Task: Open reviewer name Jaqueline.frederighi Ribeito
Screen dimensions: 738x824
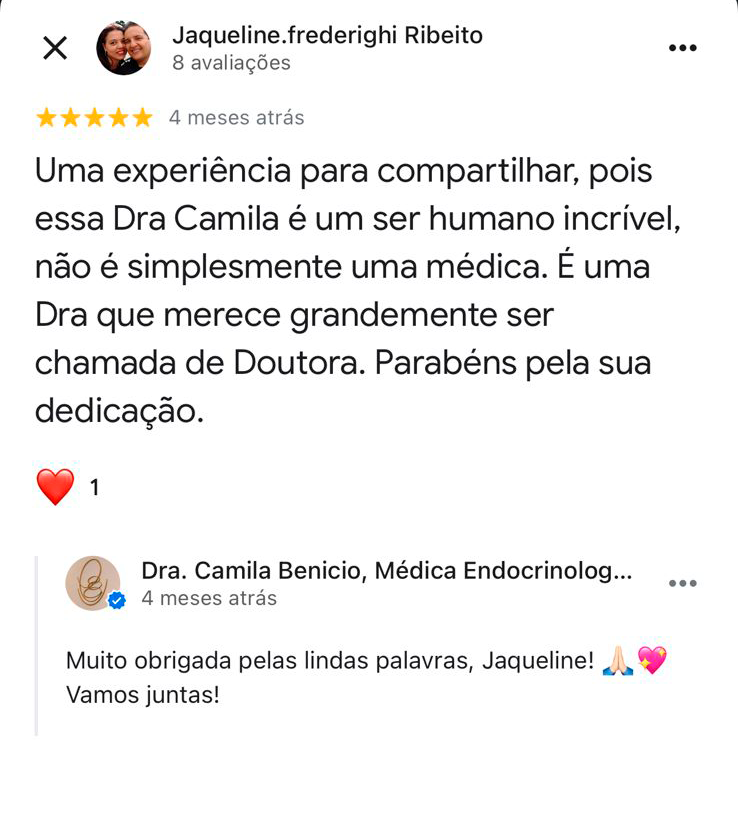Action: point(327,36)
